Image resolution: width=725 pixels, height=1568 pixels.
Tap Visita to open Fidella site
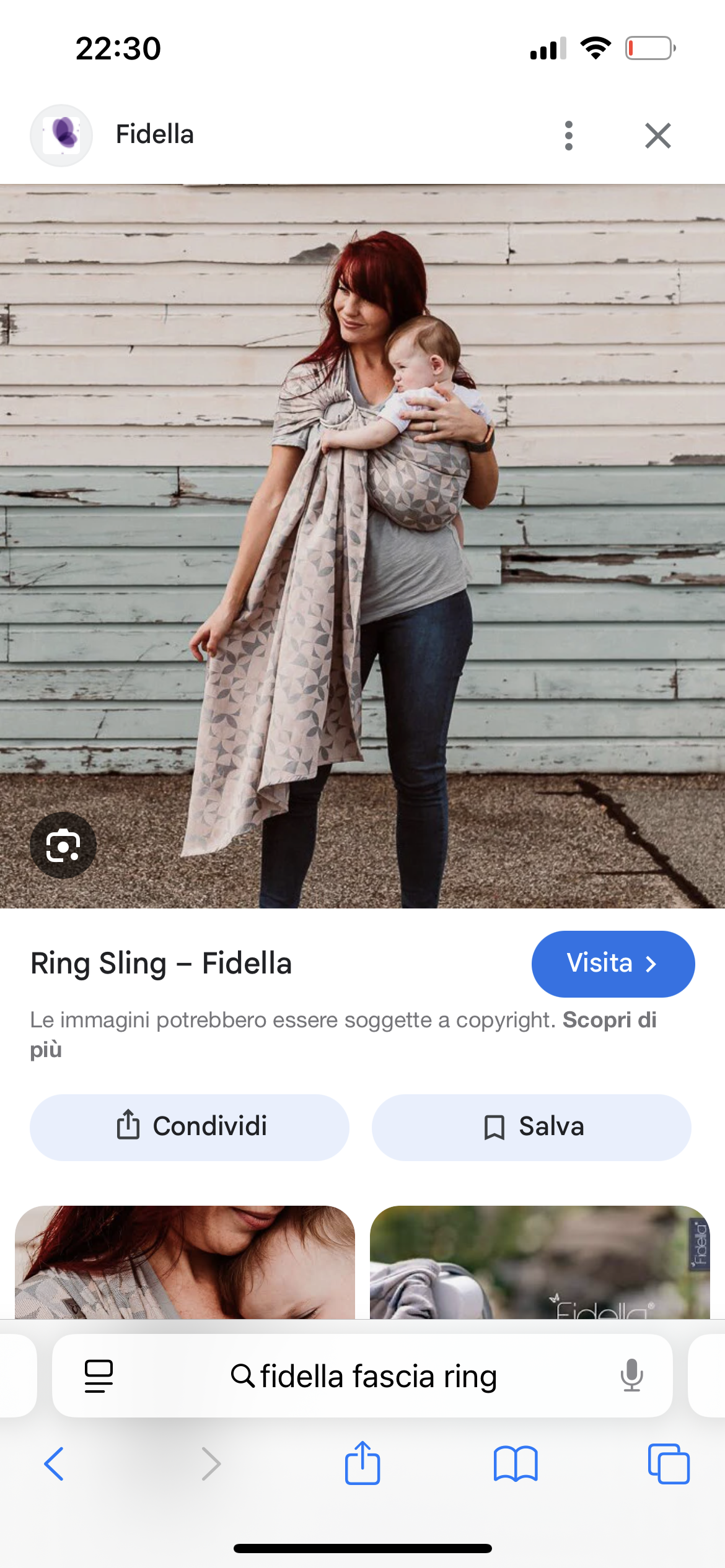tap(612, 964)
